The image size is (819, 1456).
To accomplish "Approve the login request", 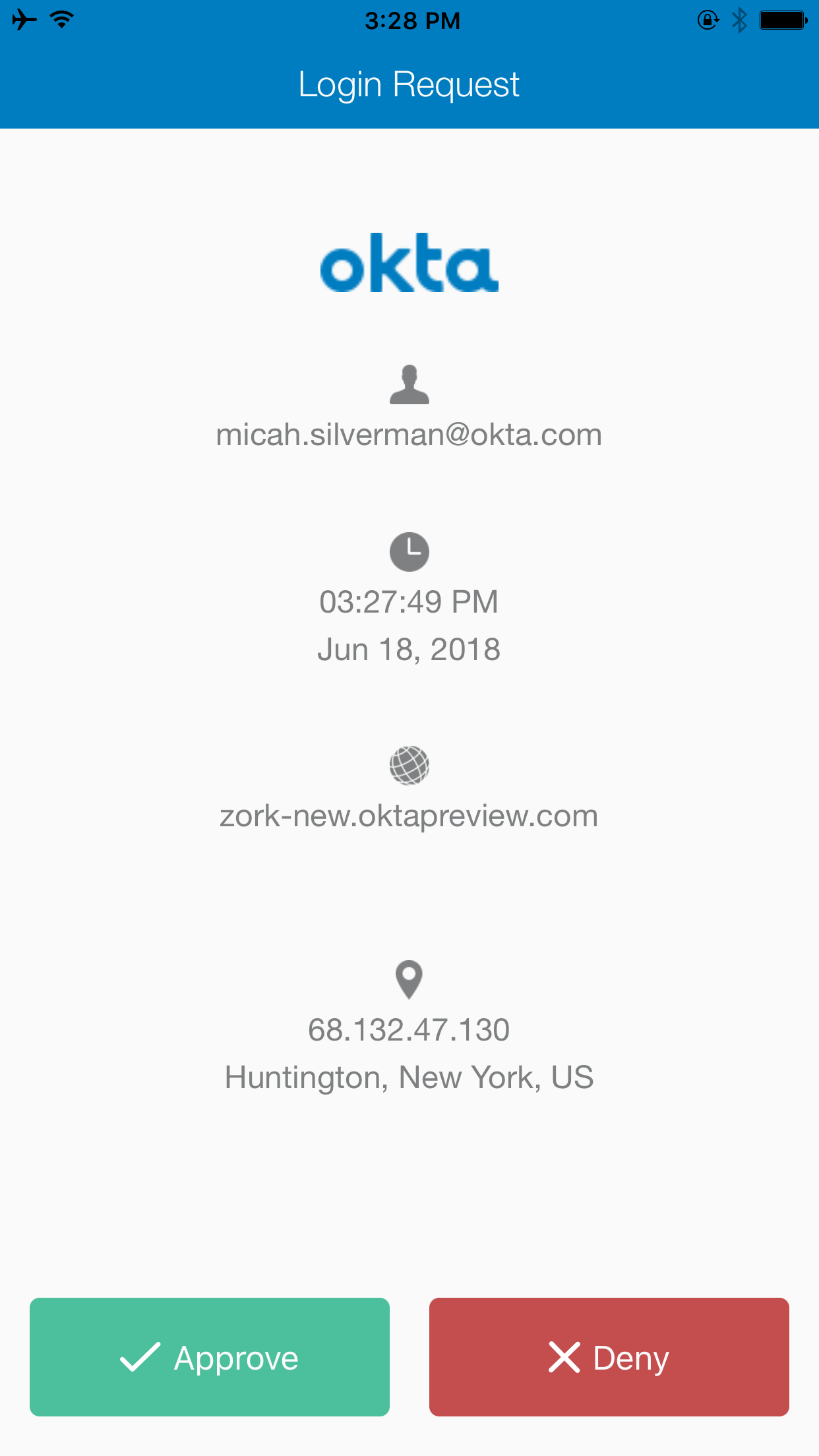I will click(210, 1357).
